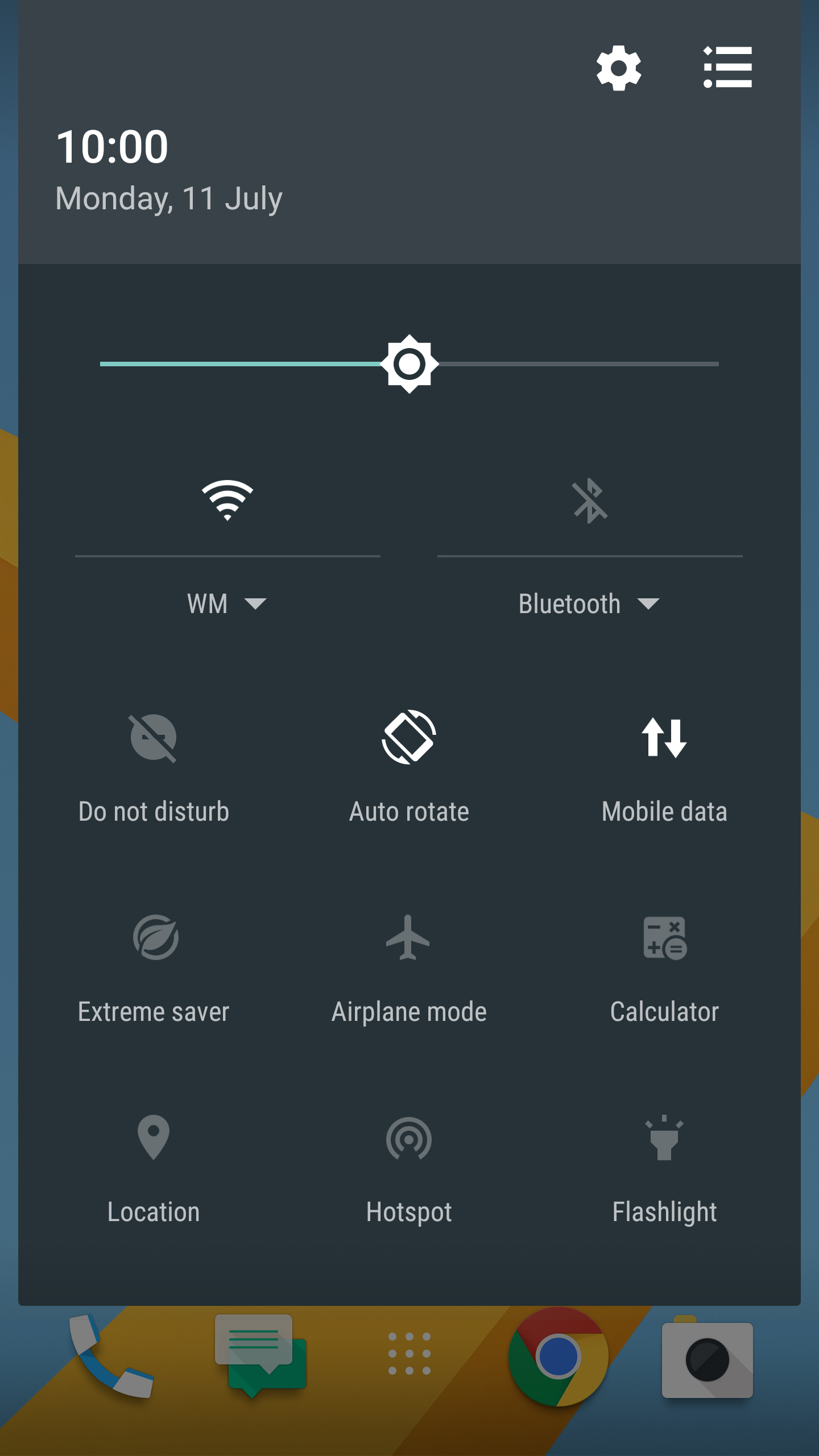The width and height of the screenshot is (819, 1456).
Task: Turn on Bluetooth
Action: coord(590,500)
